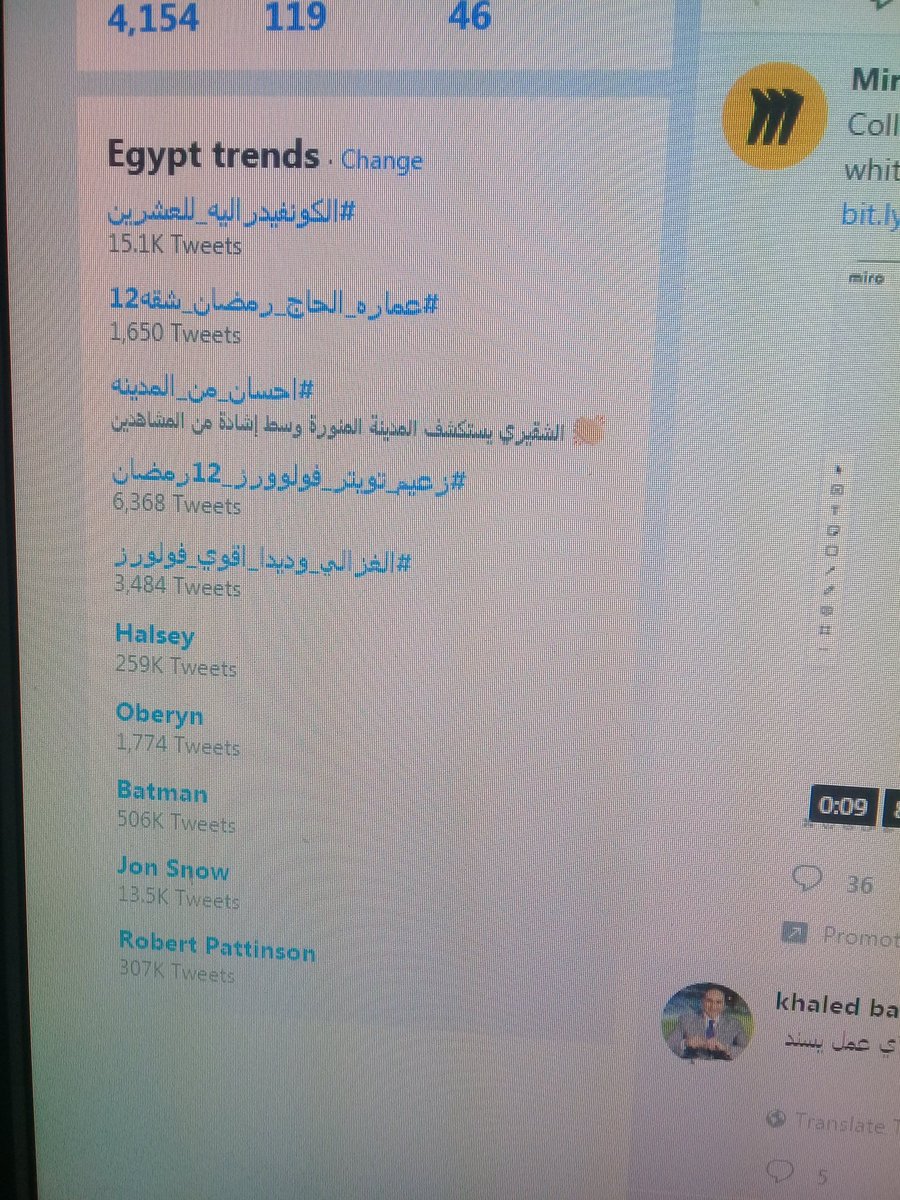Open the hashtag trend with 1,650 Tweets

point(274,300)
